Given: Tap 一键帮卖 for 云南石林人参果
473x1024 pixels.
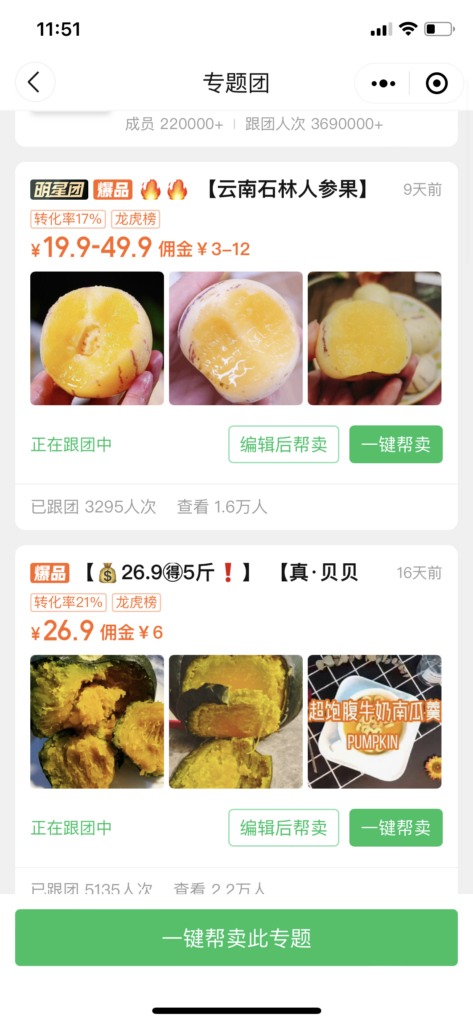Looking at the screenshot, I should [x=396, y=445].
